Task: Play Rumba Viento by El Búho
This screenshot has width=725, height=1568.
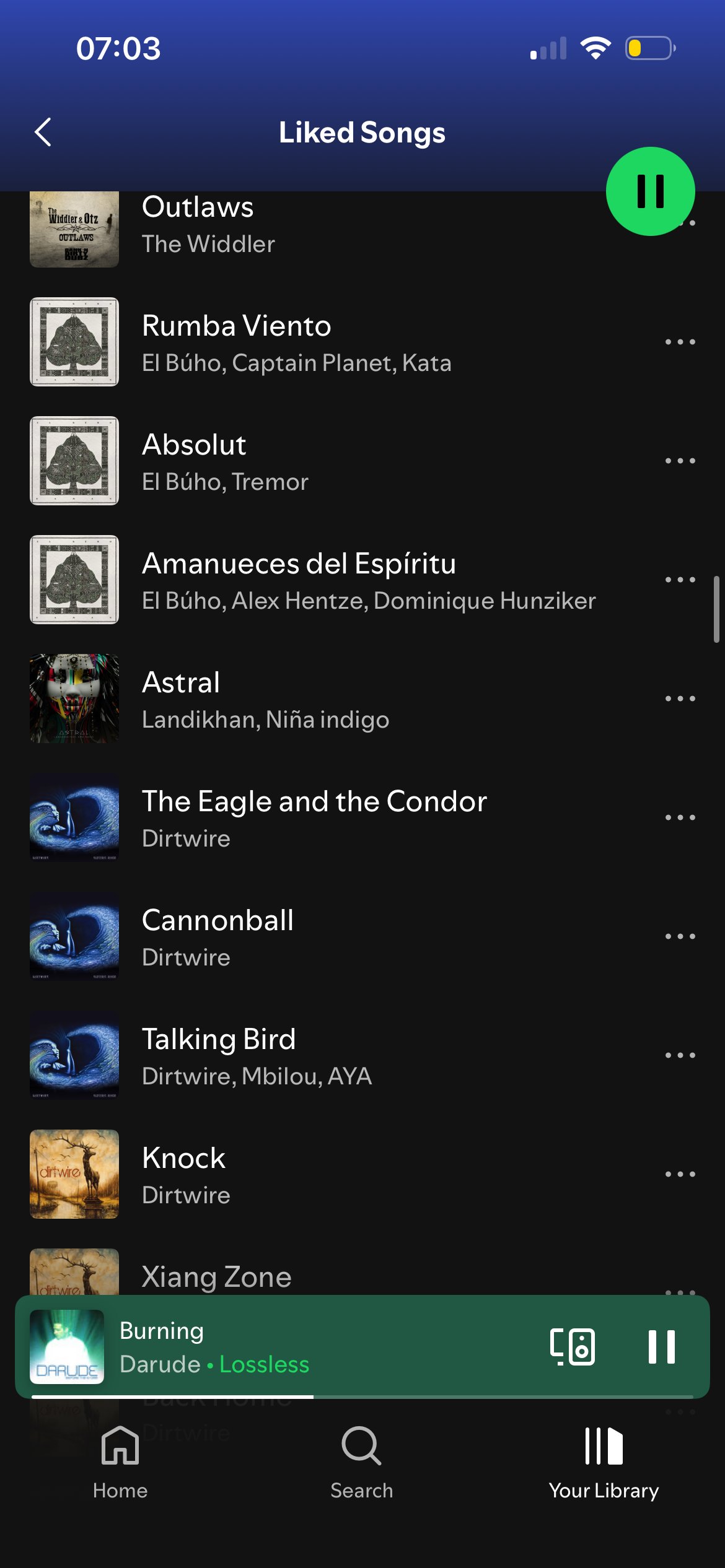Action: (x=297, y=342)
